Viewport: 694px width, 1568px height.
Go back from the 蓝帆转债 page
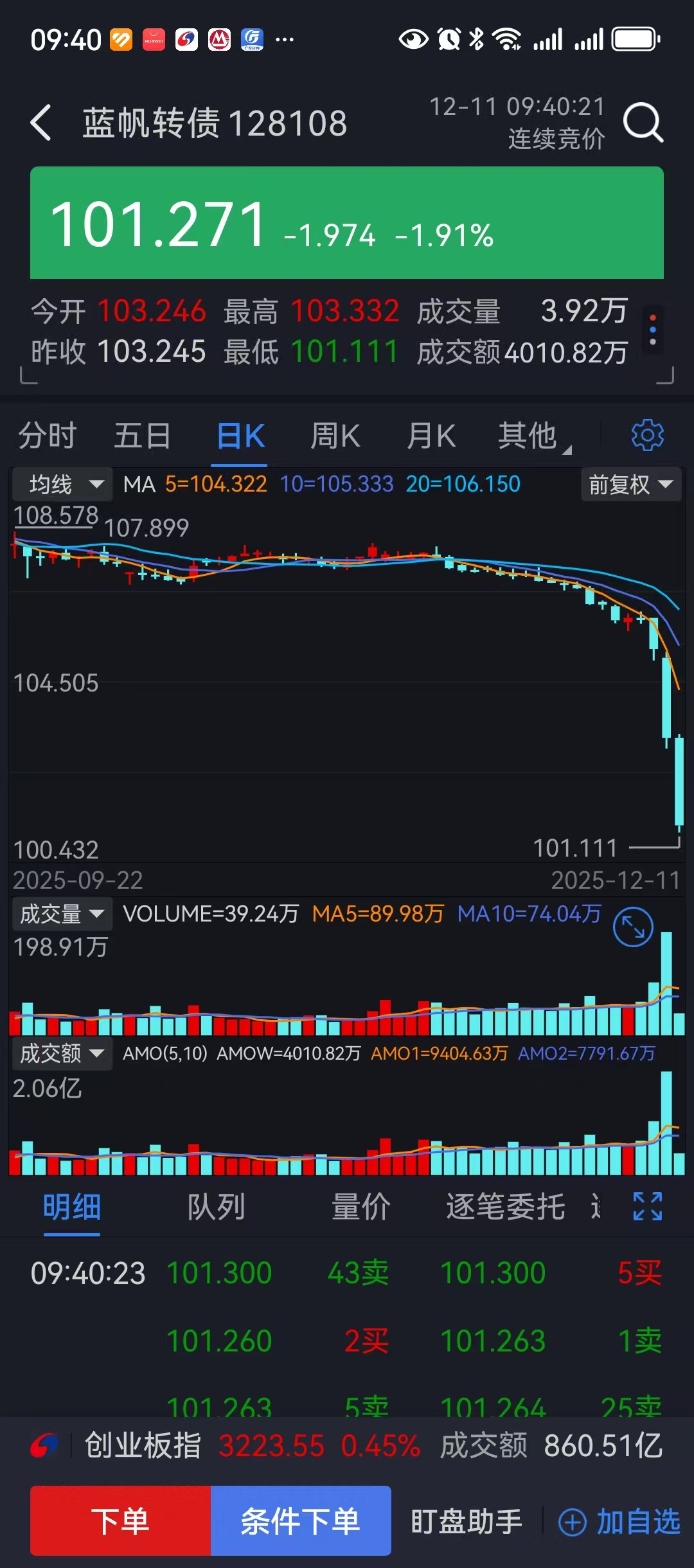click(x=41, y=123)
